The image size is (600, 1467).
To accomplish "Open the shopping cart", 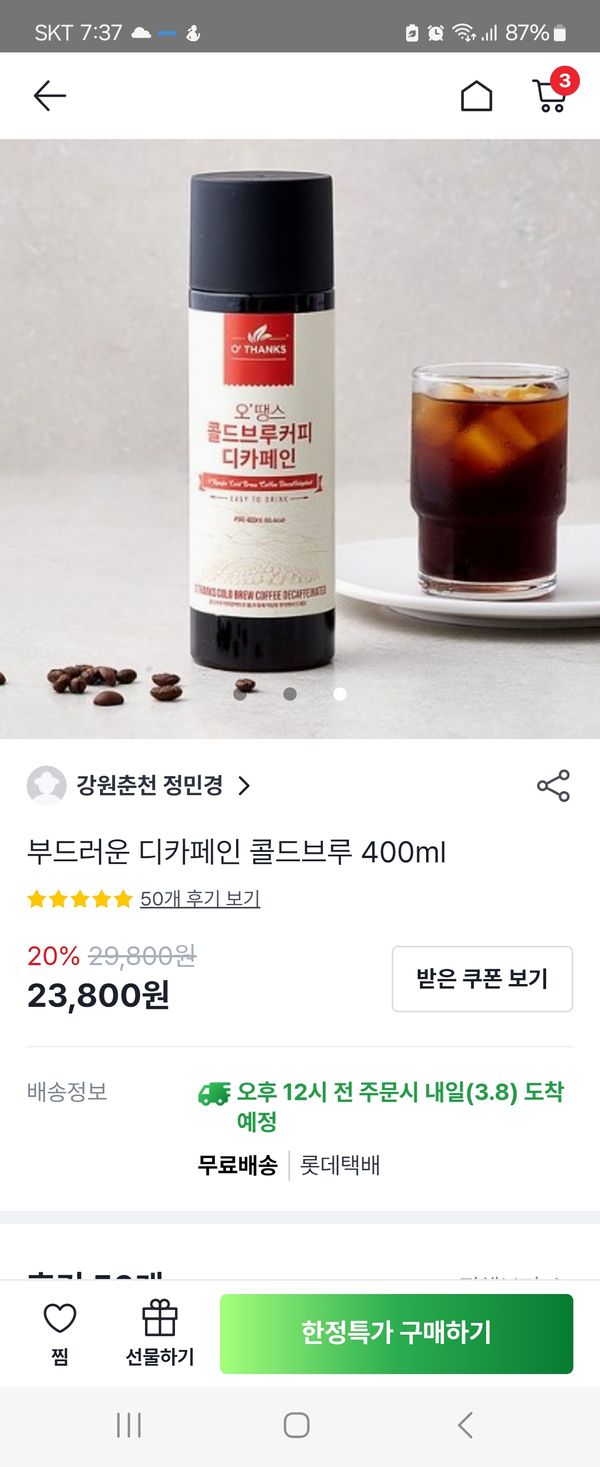I will pos(550,94).
